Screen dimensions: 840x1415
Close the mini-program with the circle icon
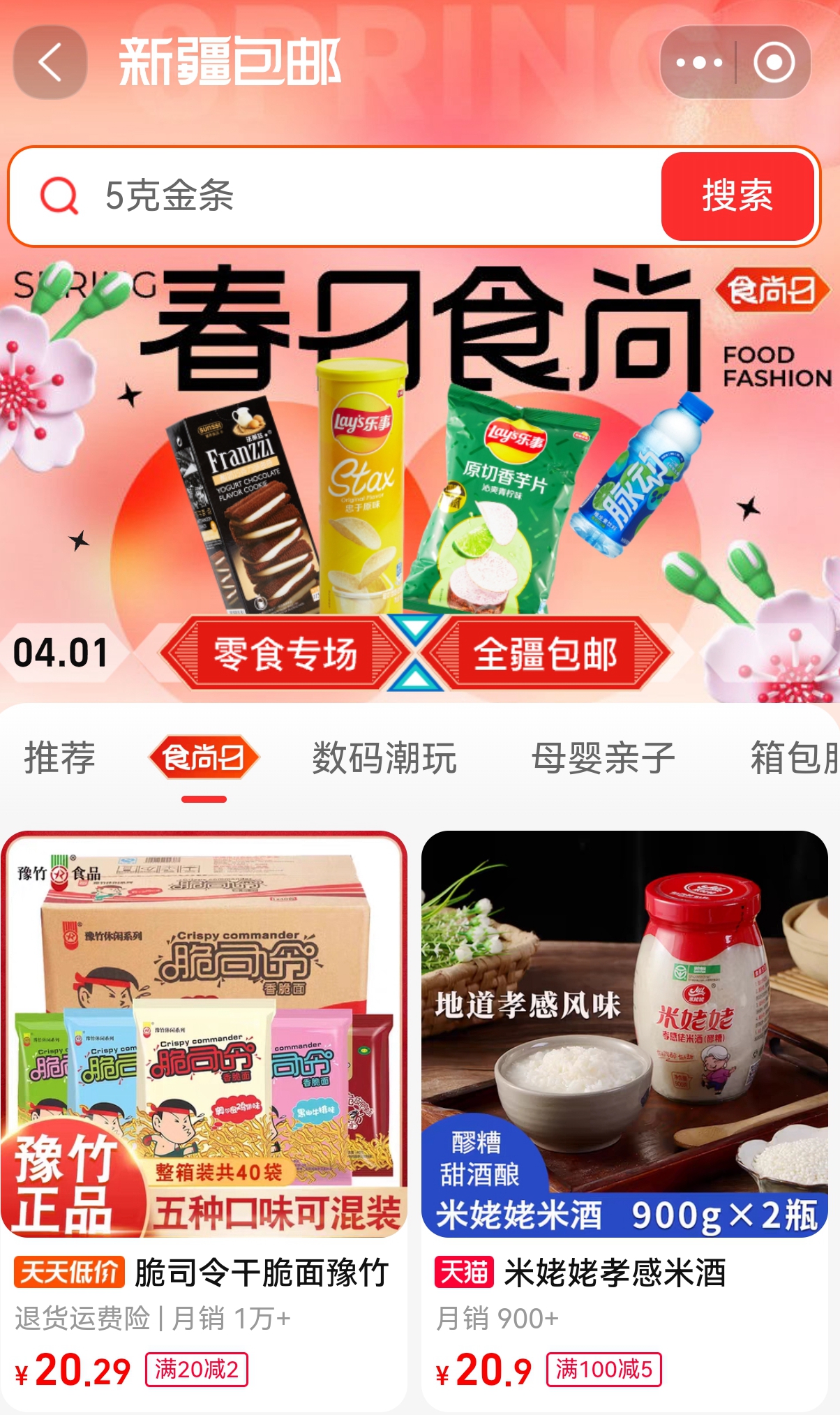coord(774,63)
